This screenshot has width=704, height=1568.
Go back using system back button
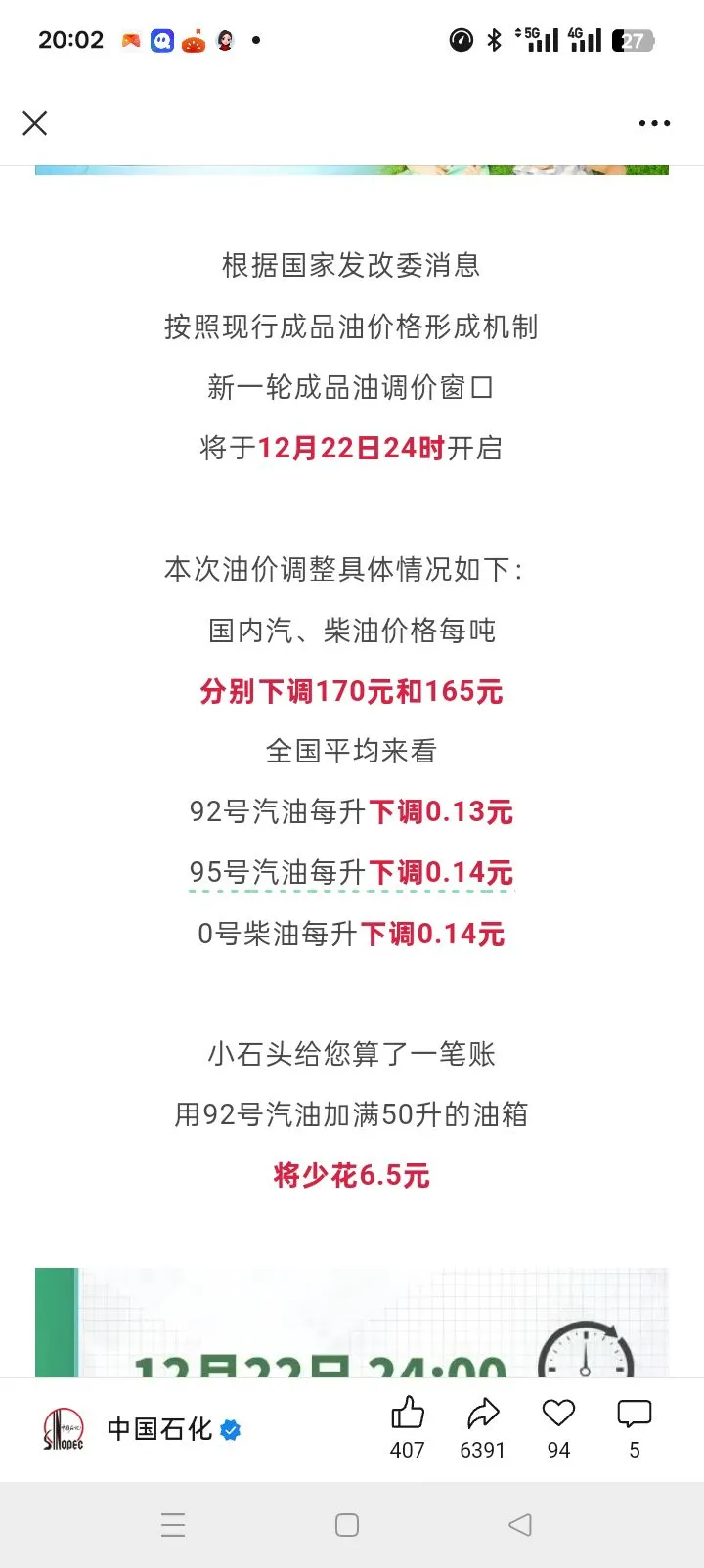(520, 1524)
